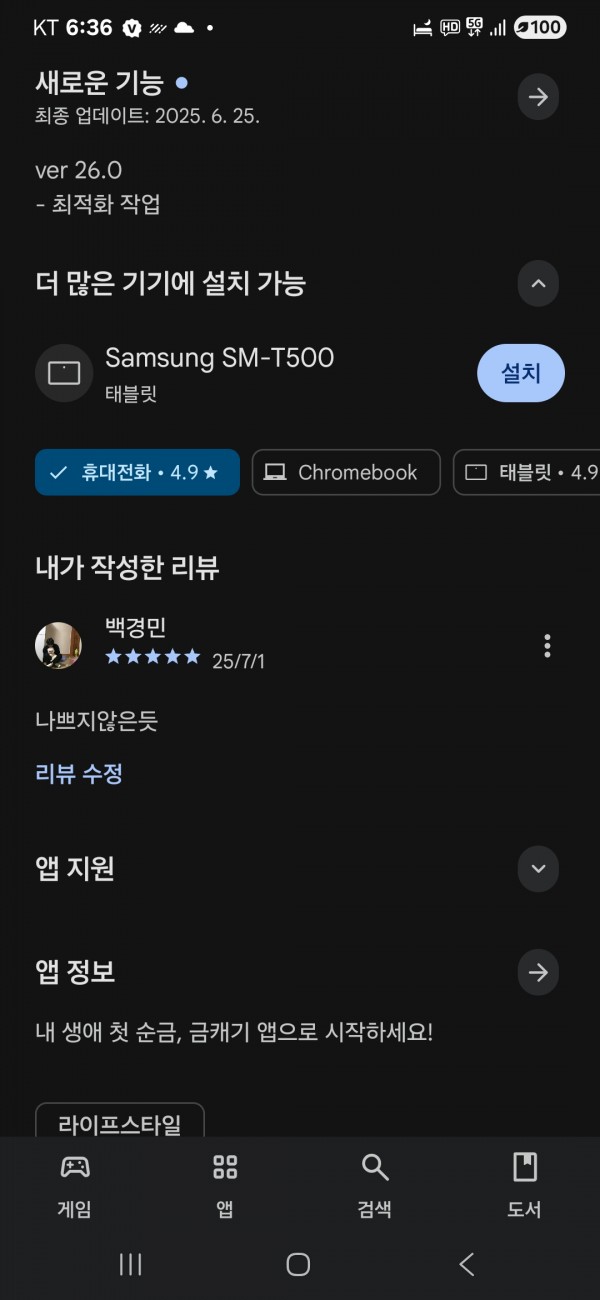Expand the 앱 지원 section

(x=538, y=868)
